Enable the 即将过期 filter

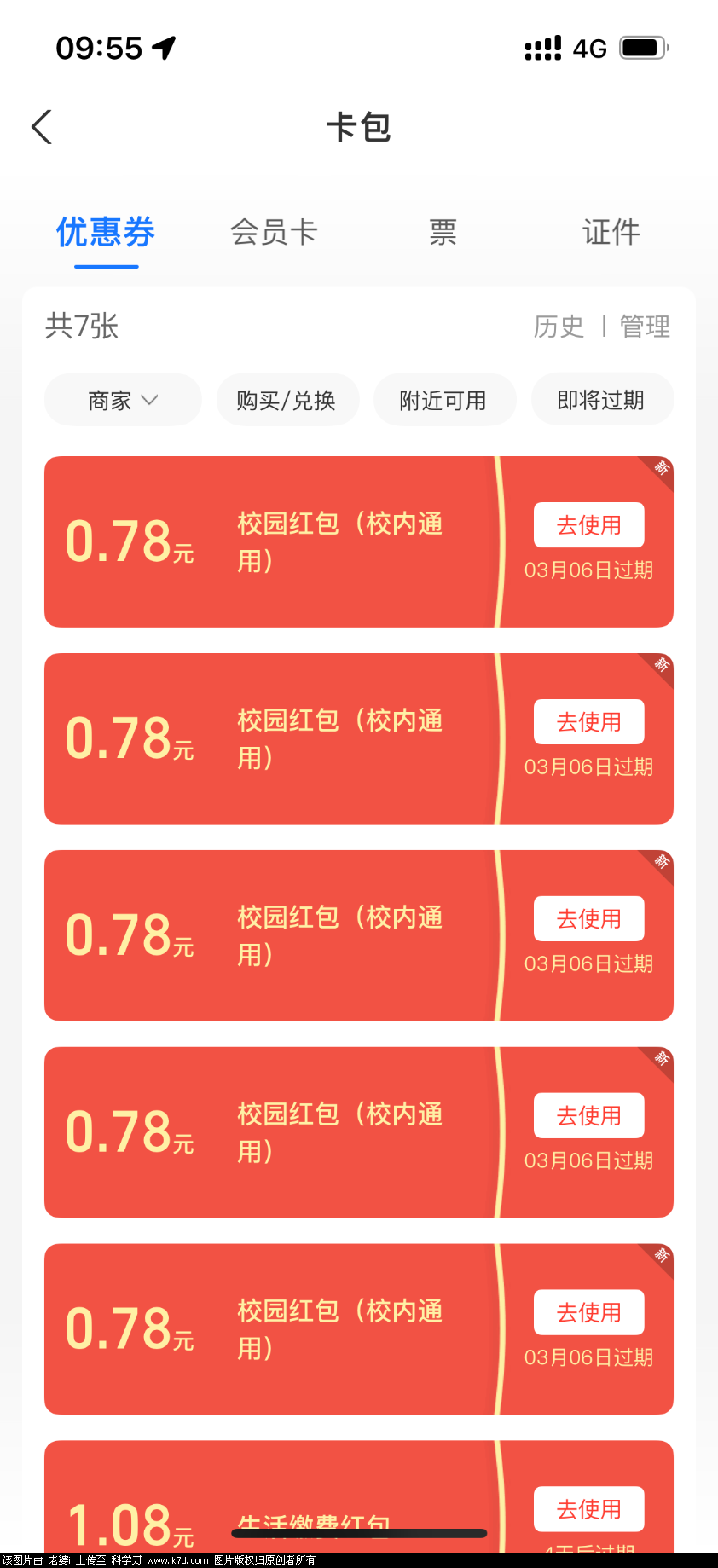(602, 399)
